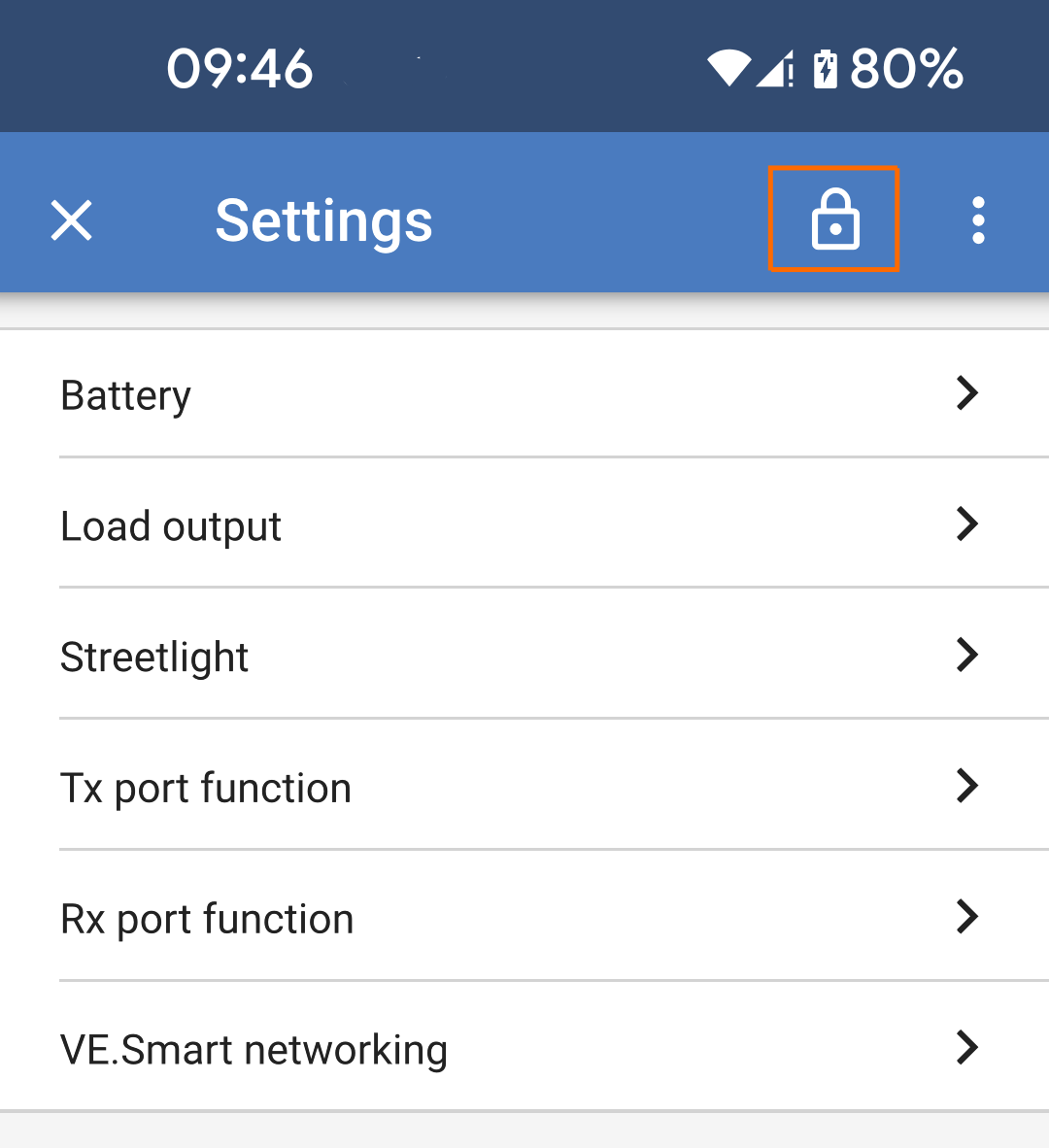Expand Rx port function via its chevron

pyautogui.click(x=966, y=918)
